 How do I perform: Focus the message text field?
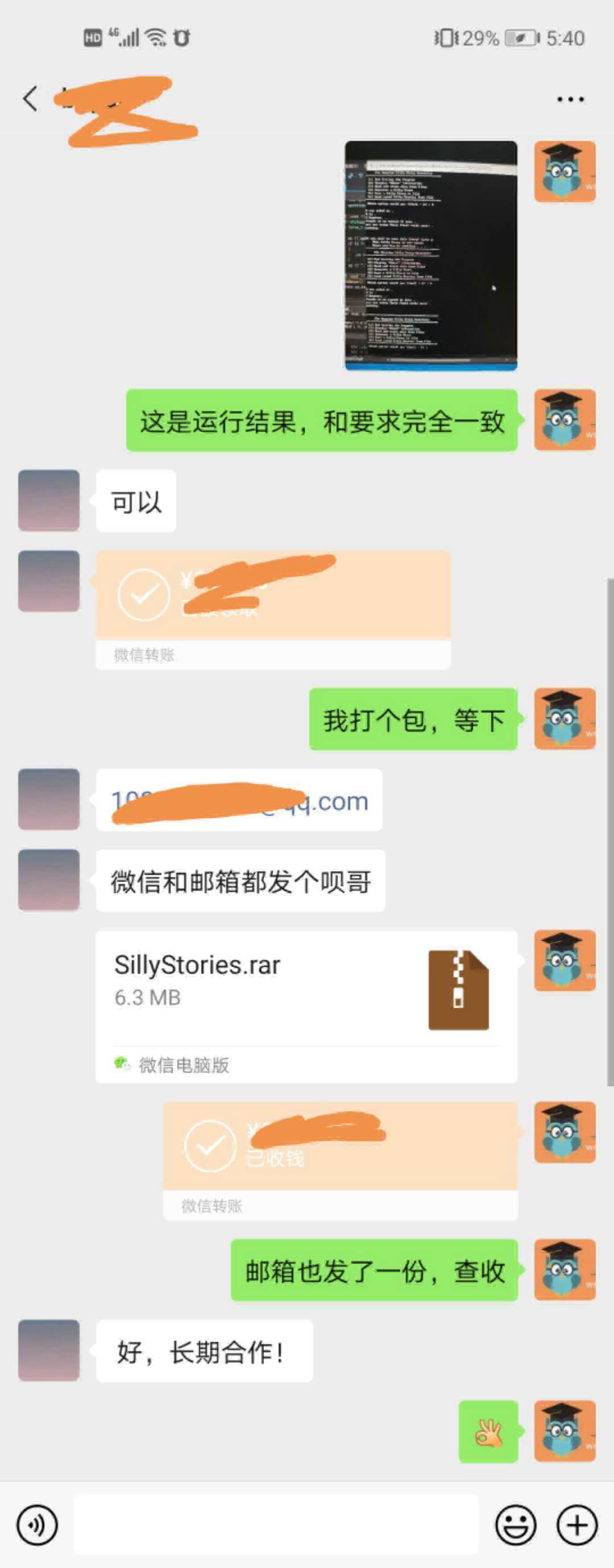point(276,1525)
